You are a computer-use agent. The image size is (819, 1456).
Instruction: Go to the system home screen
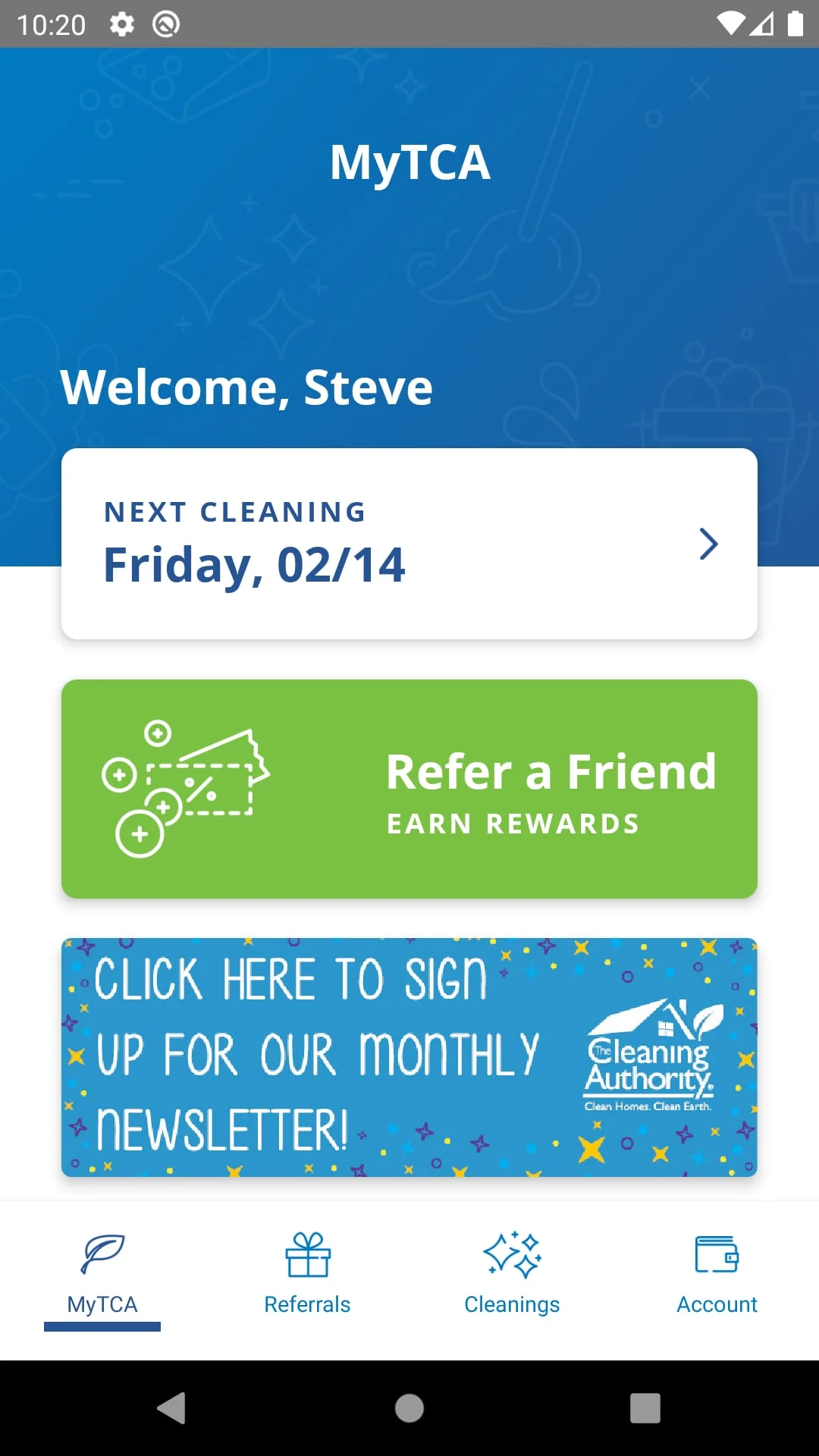point(409,1408)
